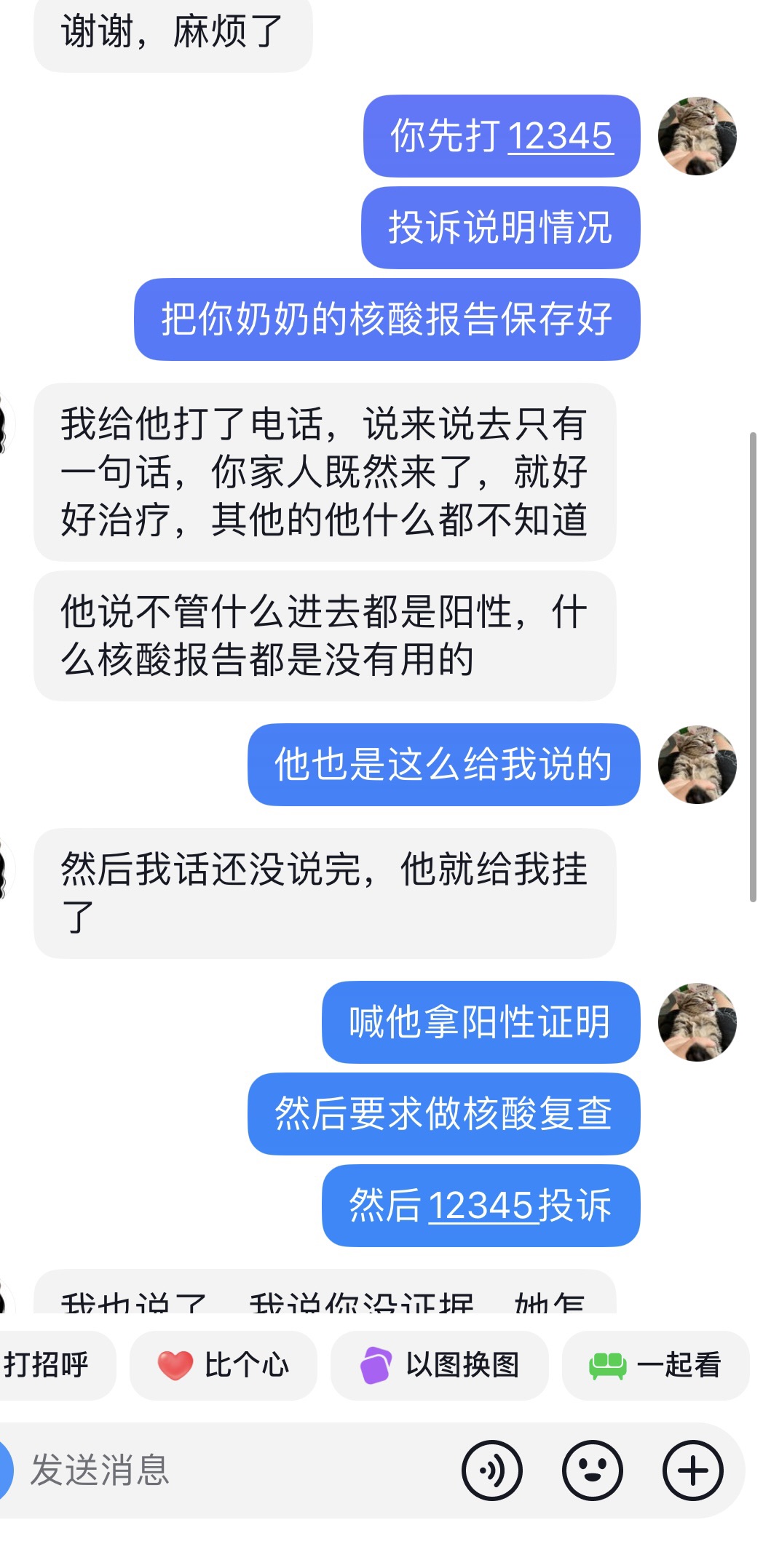Tap the 12345 link in 你先打 message
The width and height of the screenshot is (763, 1568).
(560, 136)
